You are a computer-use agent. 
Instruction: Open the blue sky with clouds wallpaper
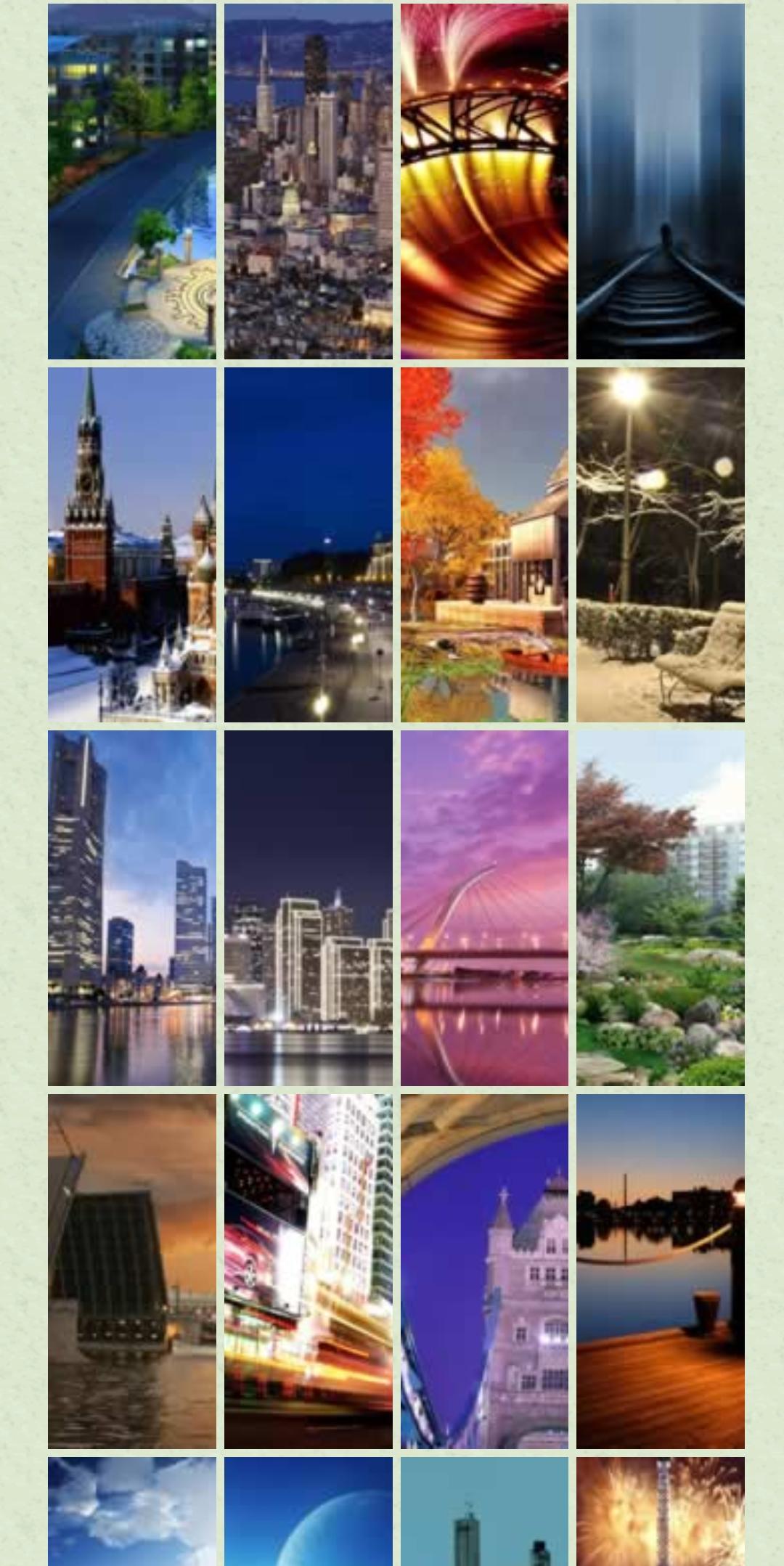(x=132, y=1512)
